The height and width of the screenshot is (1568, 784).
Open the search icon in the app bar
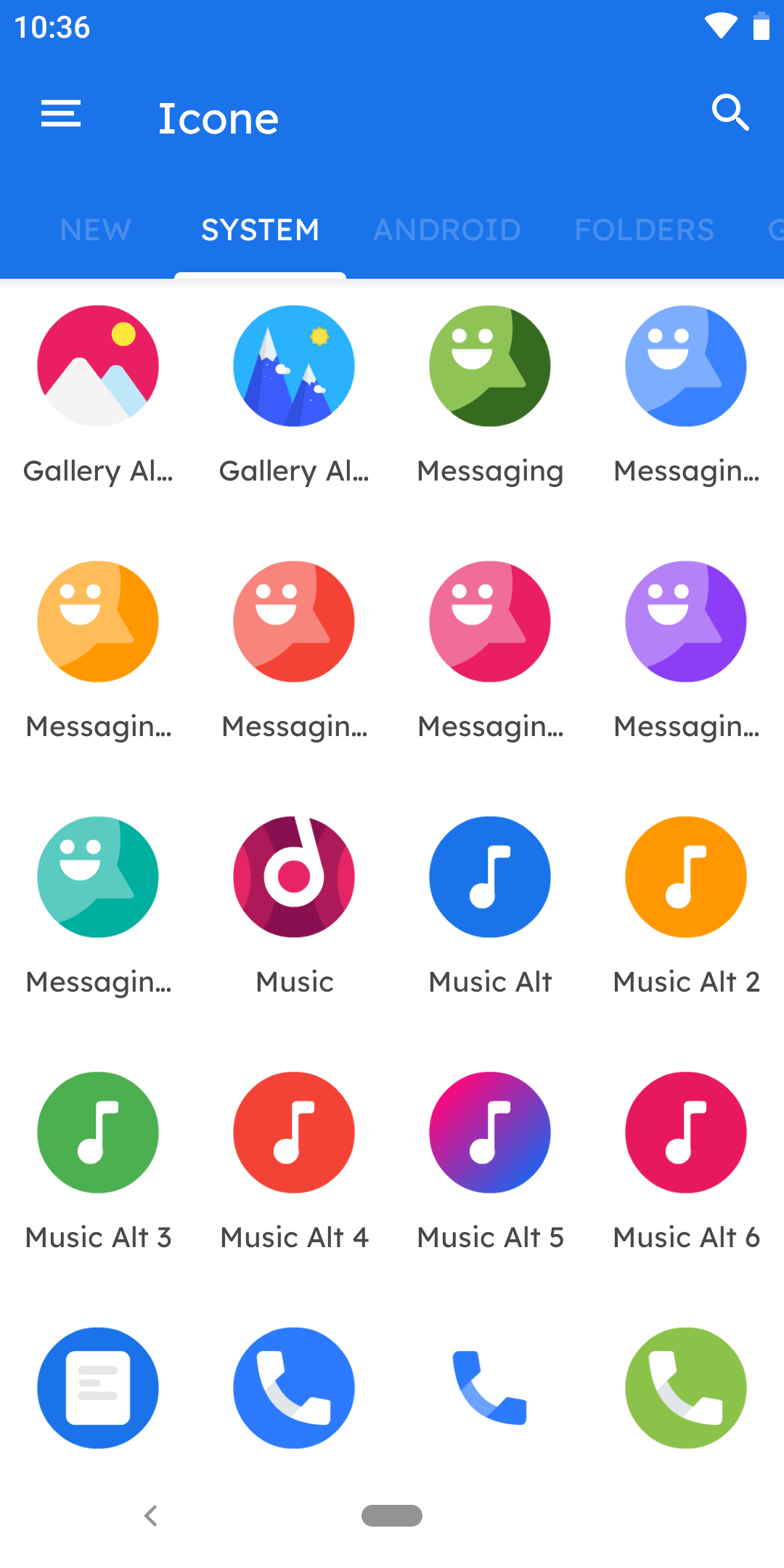point(730,113)
